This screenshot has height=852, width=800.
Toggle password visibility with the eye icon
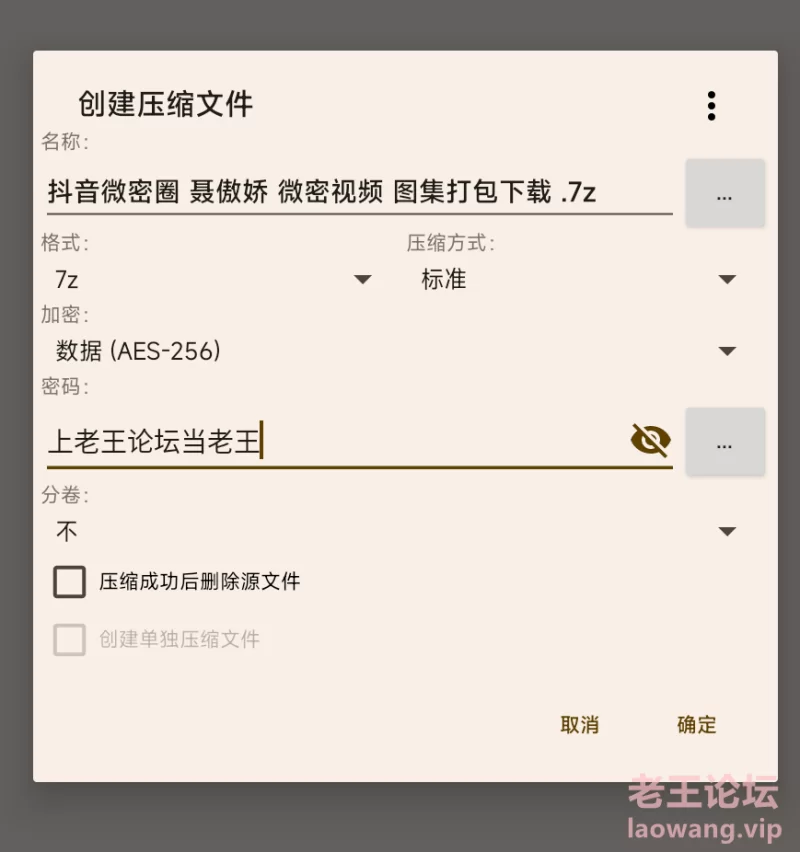pos(650,440)
